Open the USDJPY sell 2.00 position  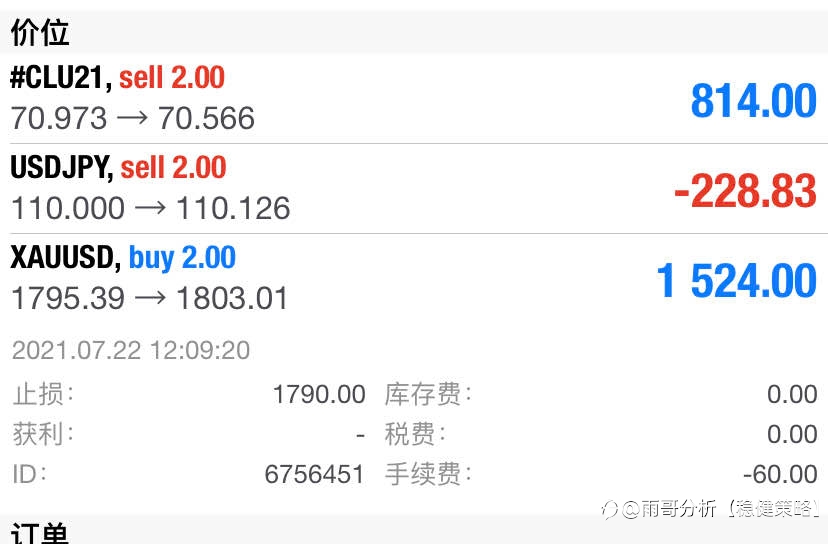click(414, 189)
